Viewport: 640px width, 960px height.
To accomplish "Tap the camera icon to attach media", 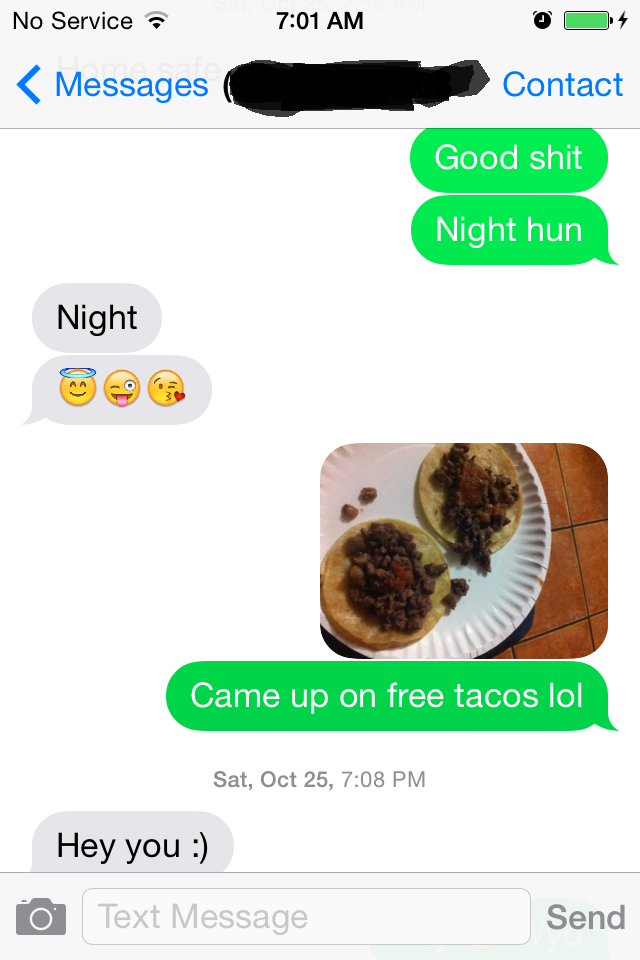I will [x=41, y=916].
